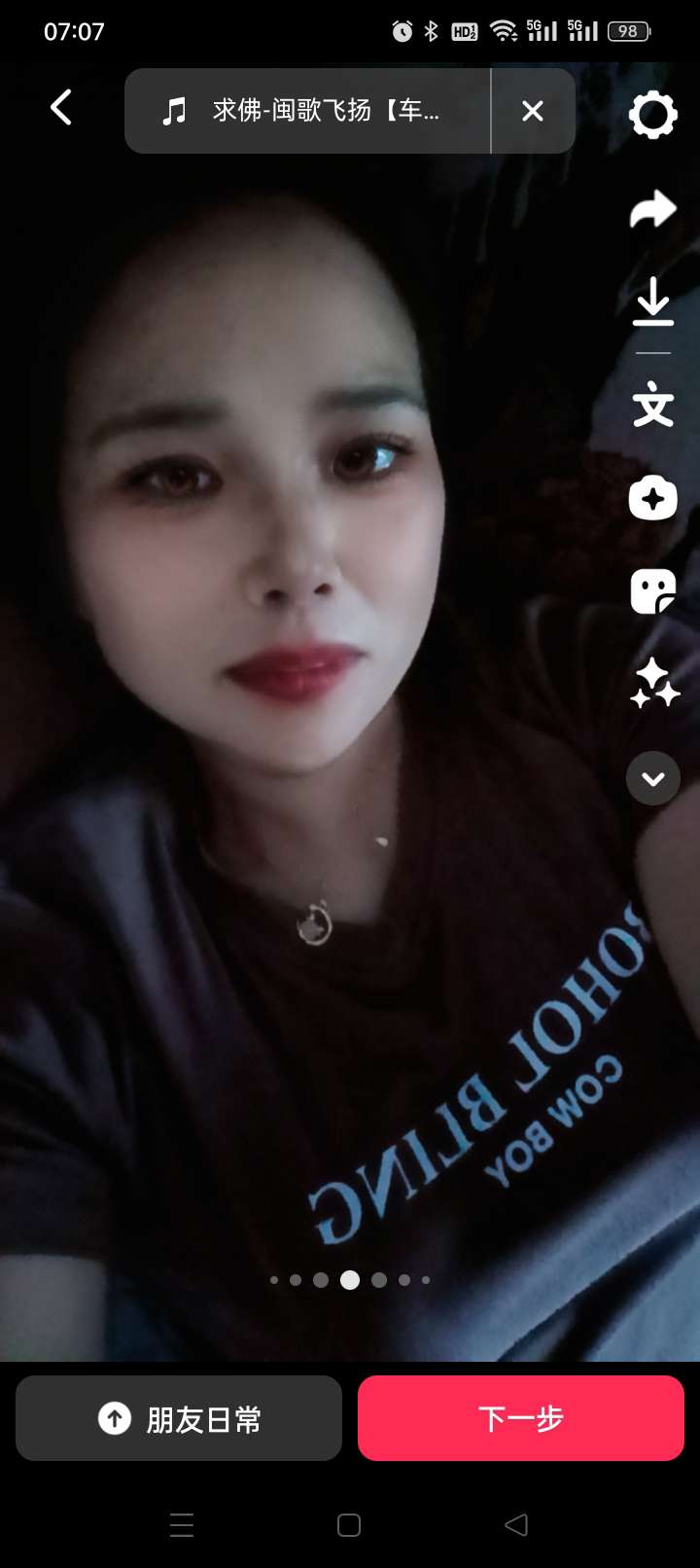Open the camera plus icon
Image resolution: width=700 pixels, height=1568 pixels.
[x=652, y=498]
